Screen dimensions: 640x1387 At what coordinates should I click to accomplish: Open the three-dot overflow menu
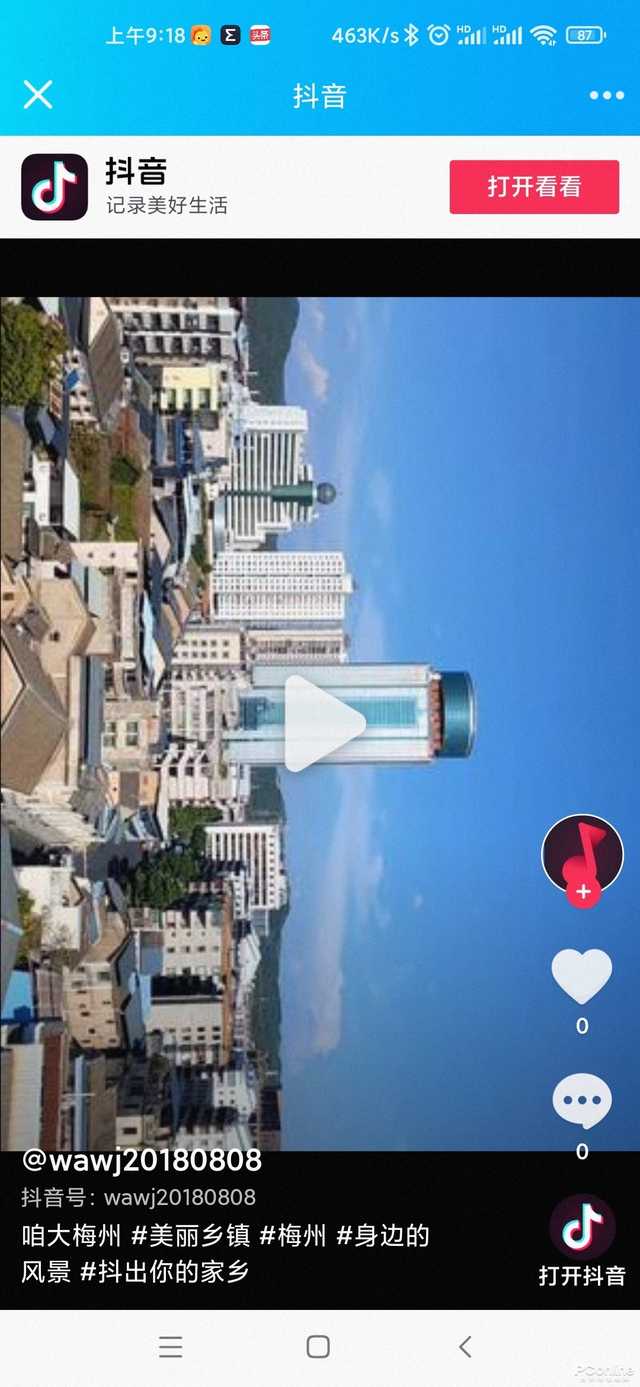pyautogui.click(x=606, y=95)
